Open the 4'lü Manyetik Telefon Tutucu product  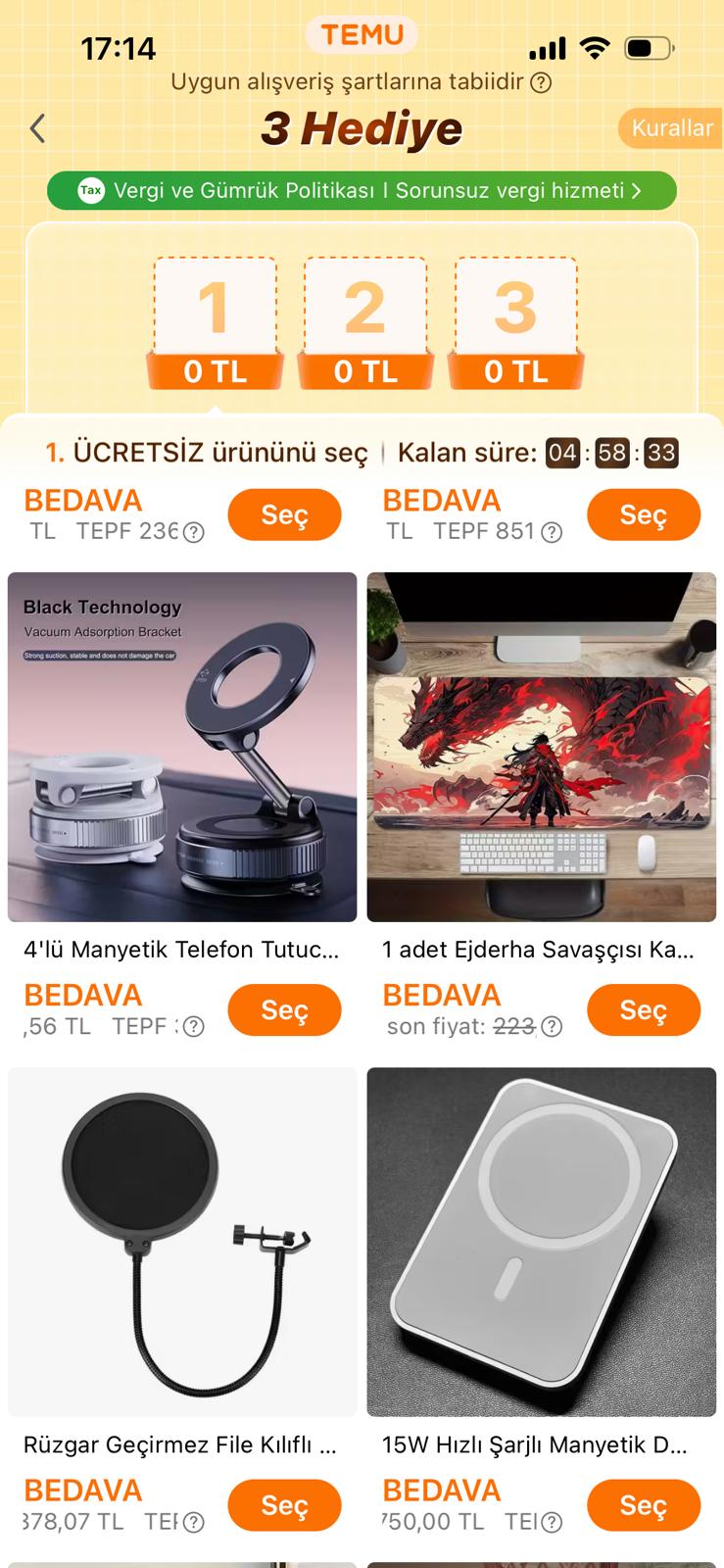(182, 747)
